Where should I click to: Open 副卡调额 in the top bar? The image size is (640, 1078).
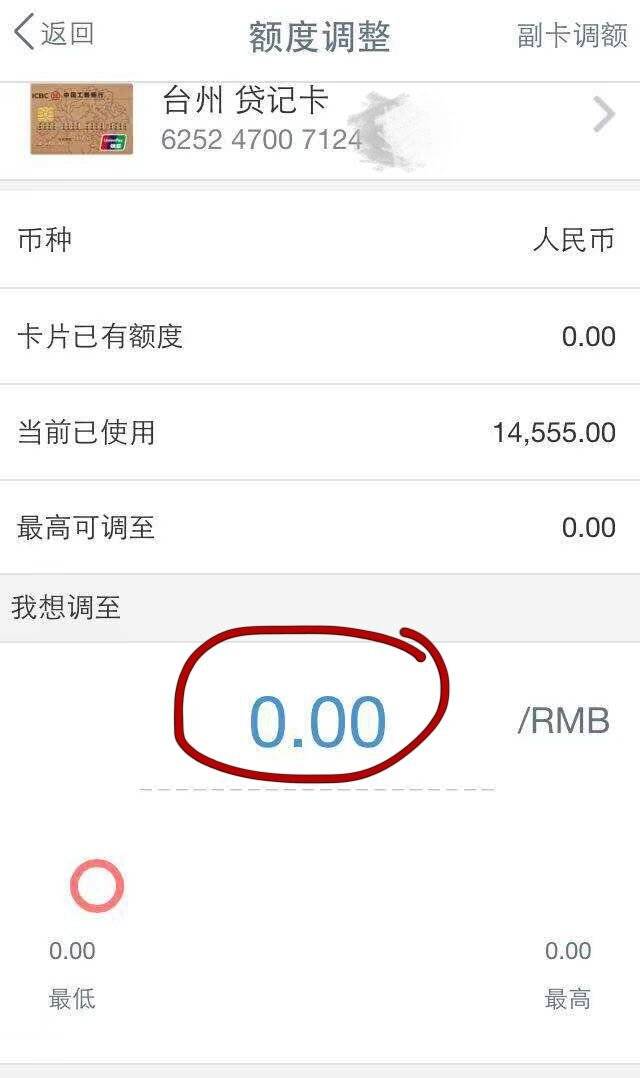coord(572,35)
